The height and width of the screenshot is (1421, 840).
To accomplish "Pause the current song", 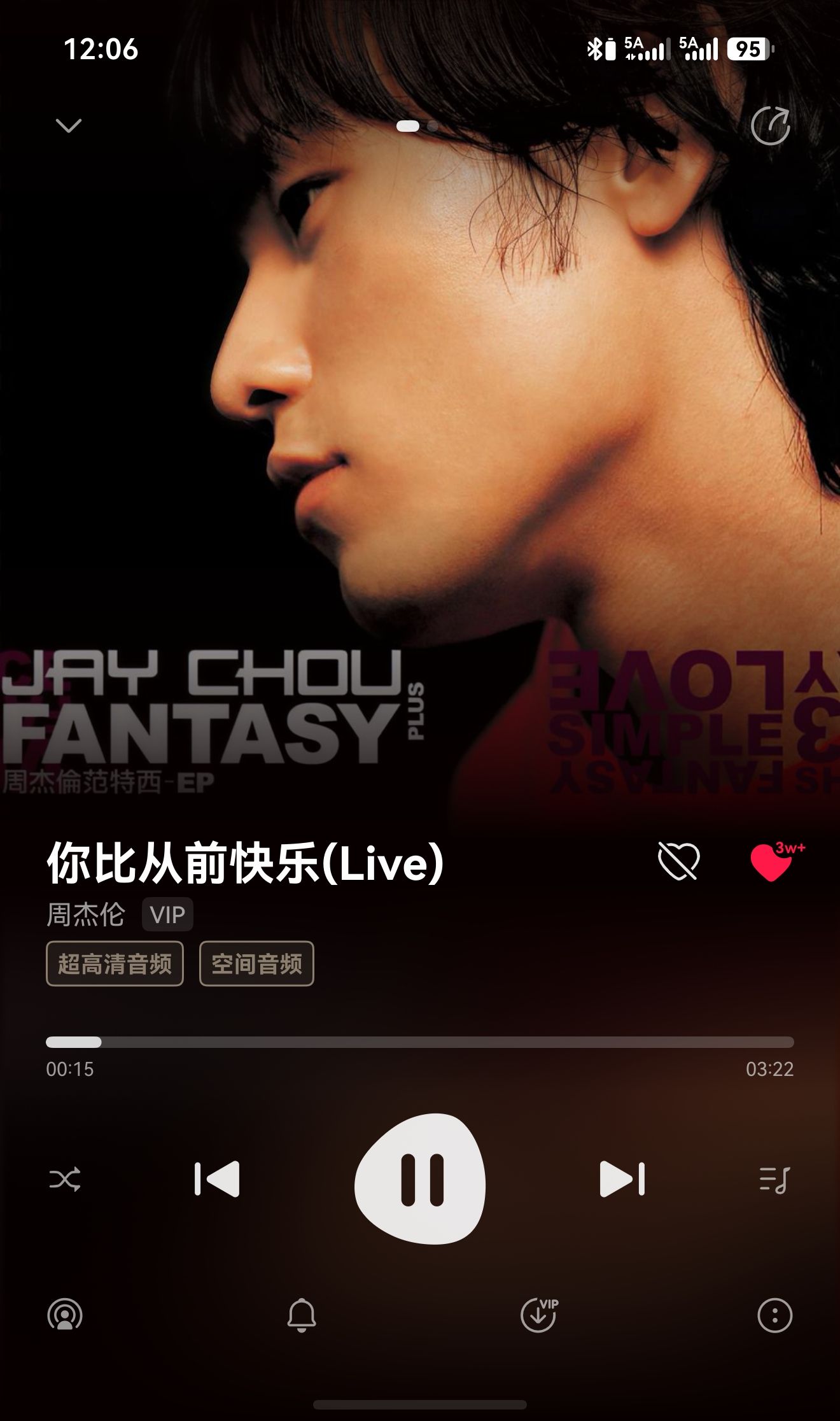I will [420, 1179].
